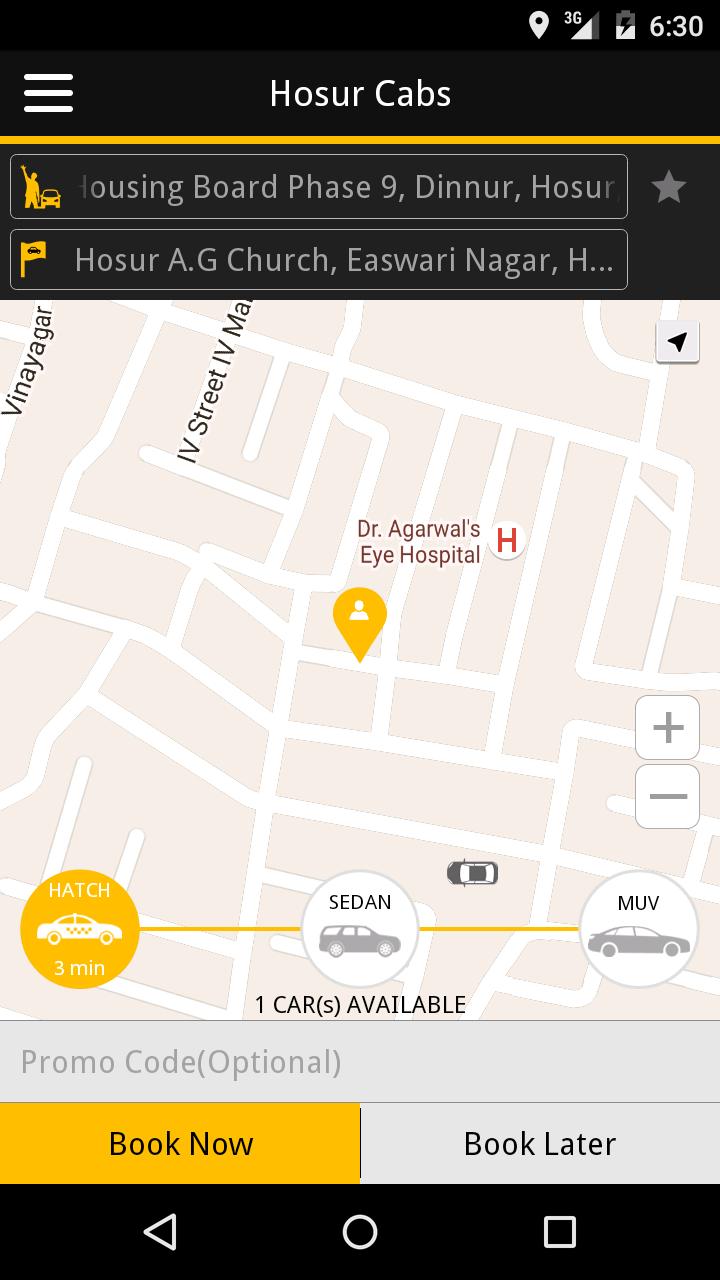Zoom out on the map
720x1280 pixels.
667,797
